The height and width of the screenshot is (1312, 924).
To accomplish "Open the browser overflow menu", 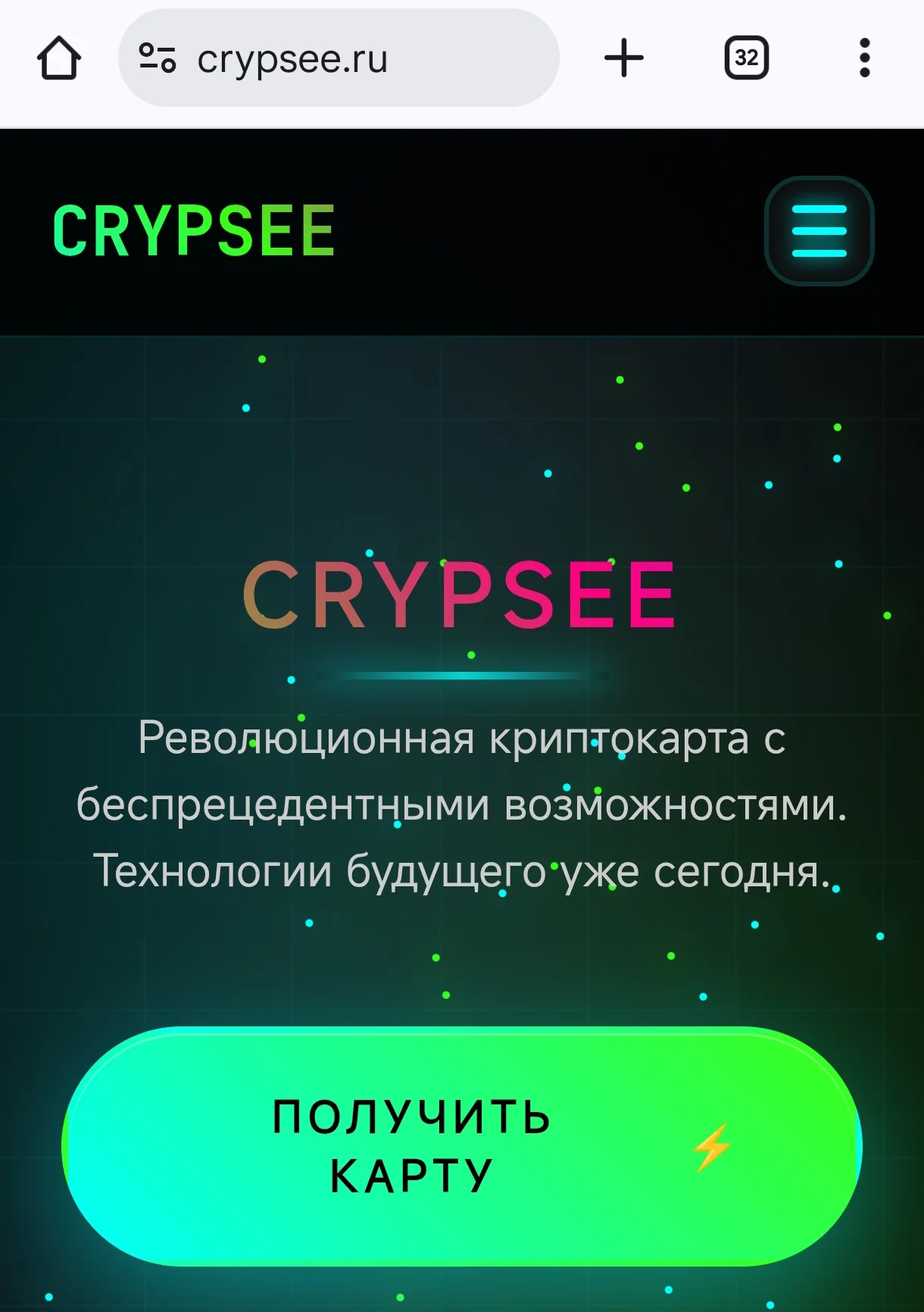I will (x=864, y=58).
